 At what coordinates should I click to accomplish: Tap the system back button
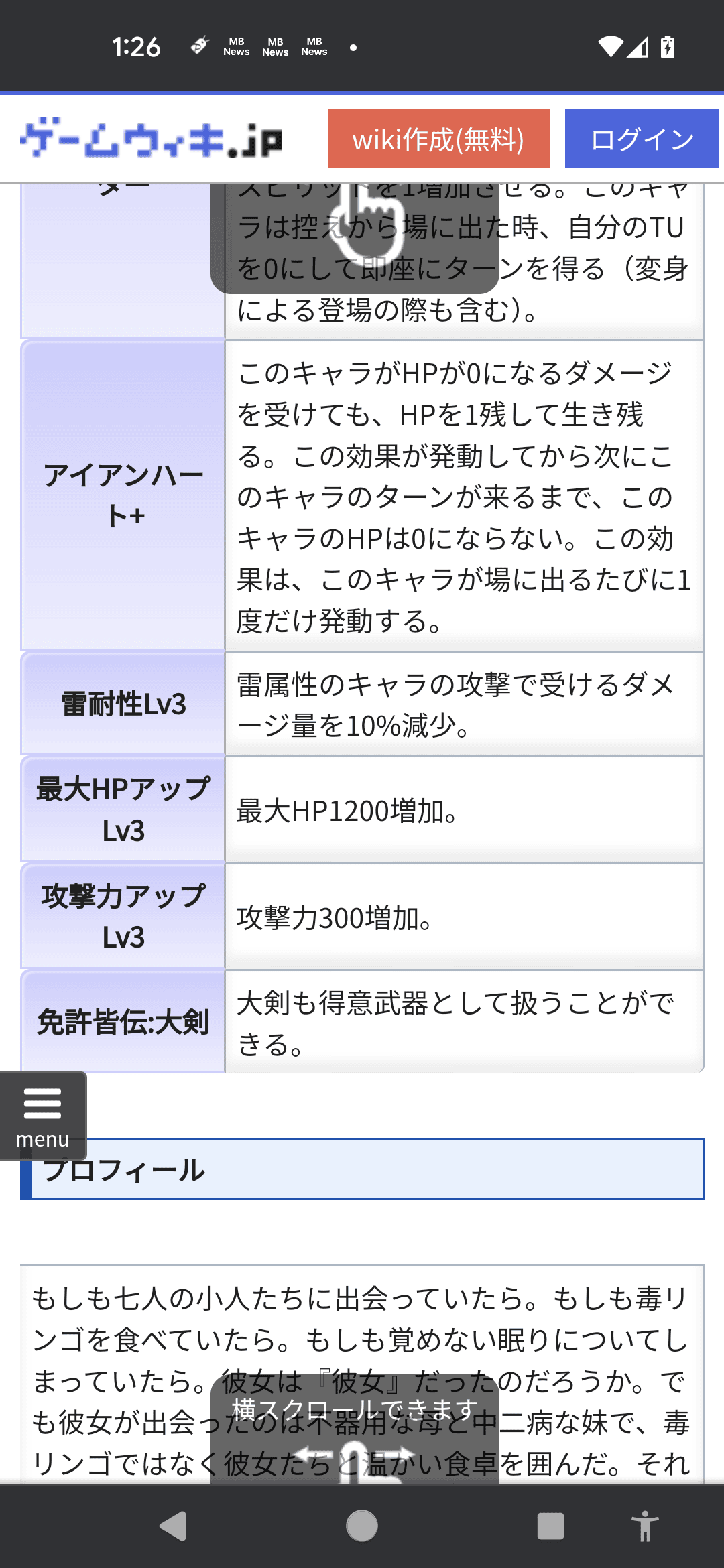tap(174, 1526)
